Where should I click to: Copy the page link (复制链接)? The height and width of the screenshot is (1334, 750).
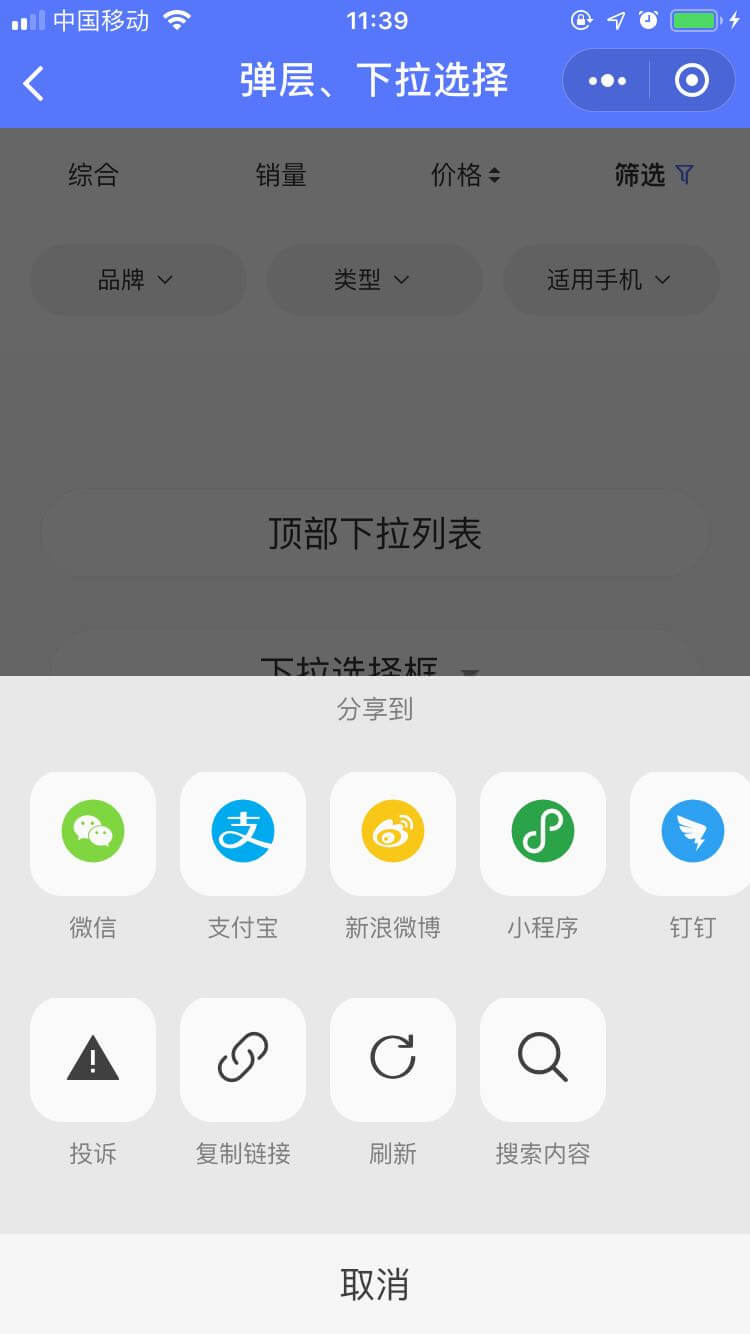click(243, 1058)
